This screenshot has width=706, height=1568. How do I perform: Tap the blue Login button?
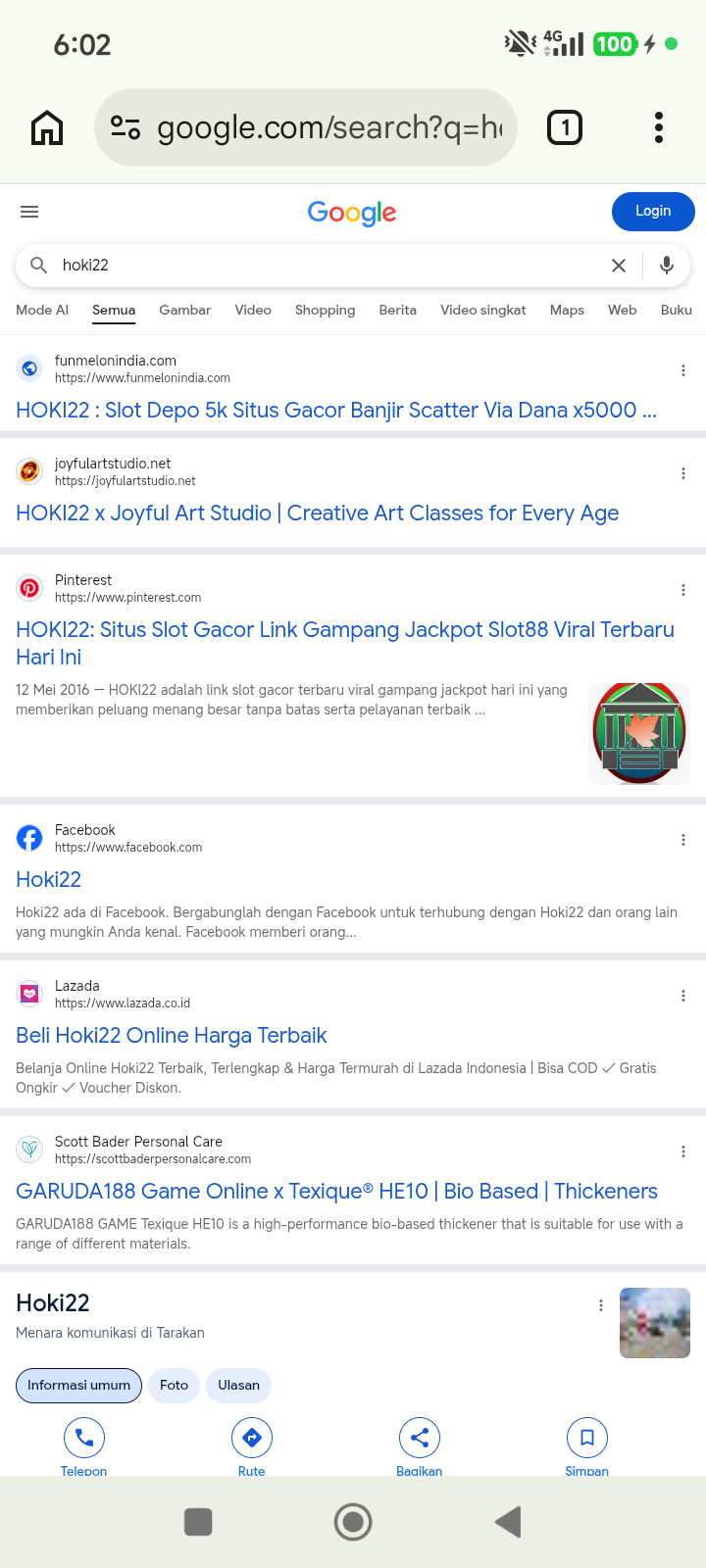[653, 212]
